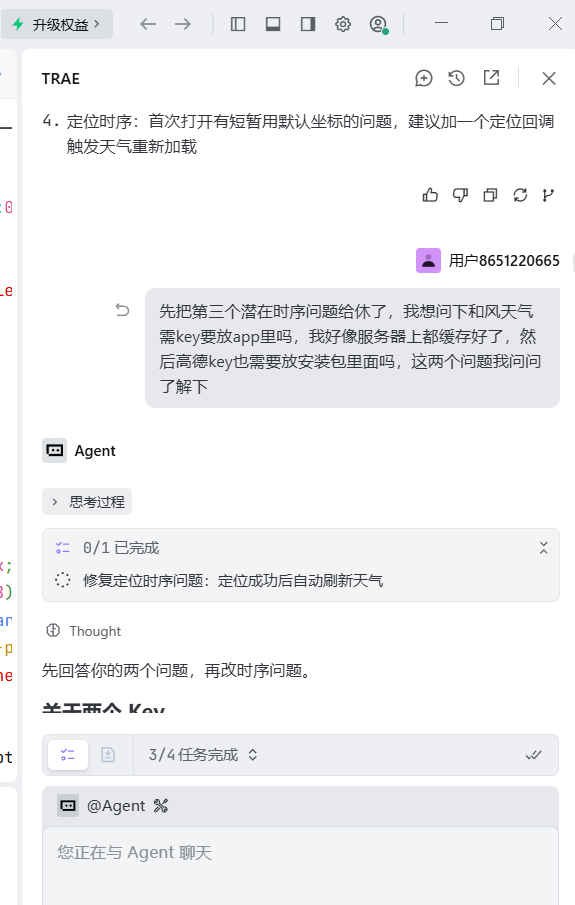Copy the agent's response
The width and height of the screenshot is (575, 905).
490,195
